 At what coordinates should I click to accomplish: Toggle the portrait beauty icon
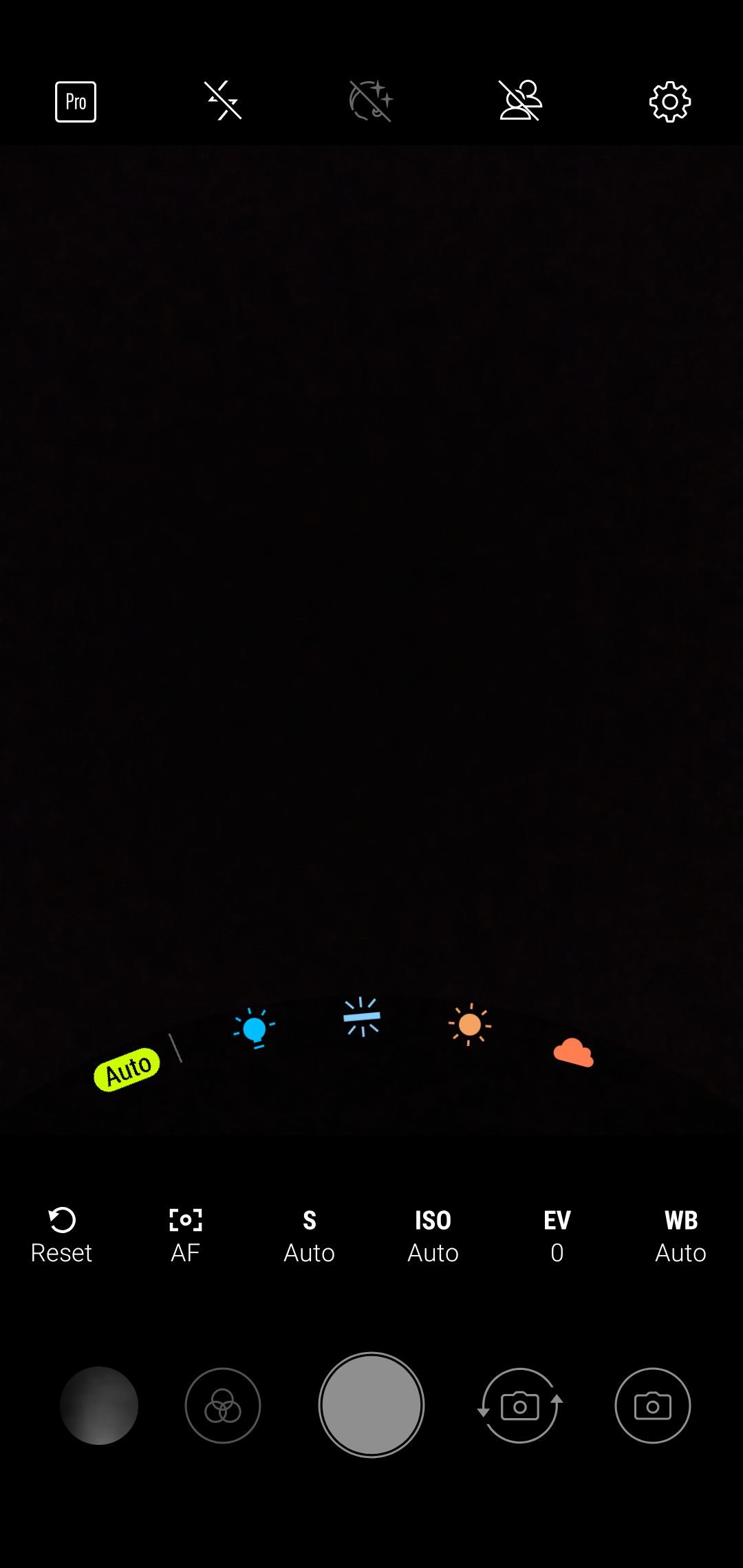pos(520,101)
